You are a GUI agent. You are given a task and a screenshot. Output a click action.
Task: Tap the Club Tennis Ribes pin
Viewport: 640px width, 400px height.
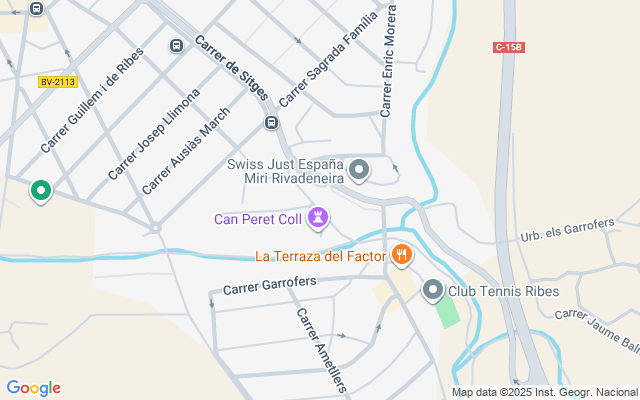pos(433,291)
